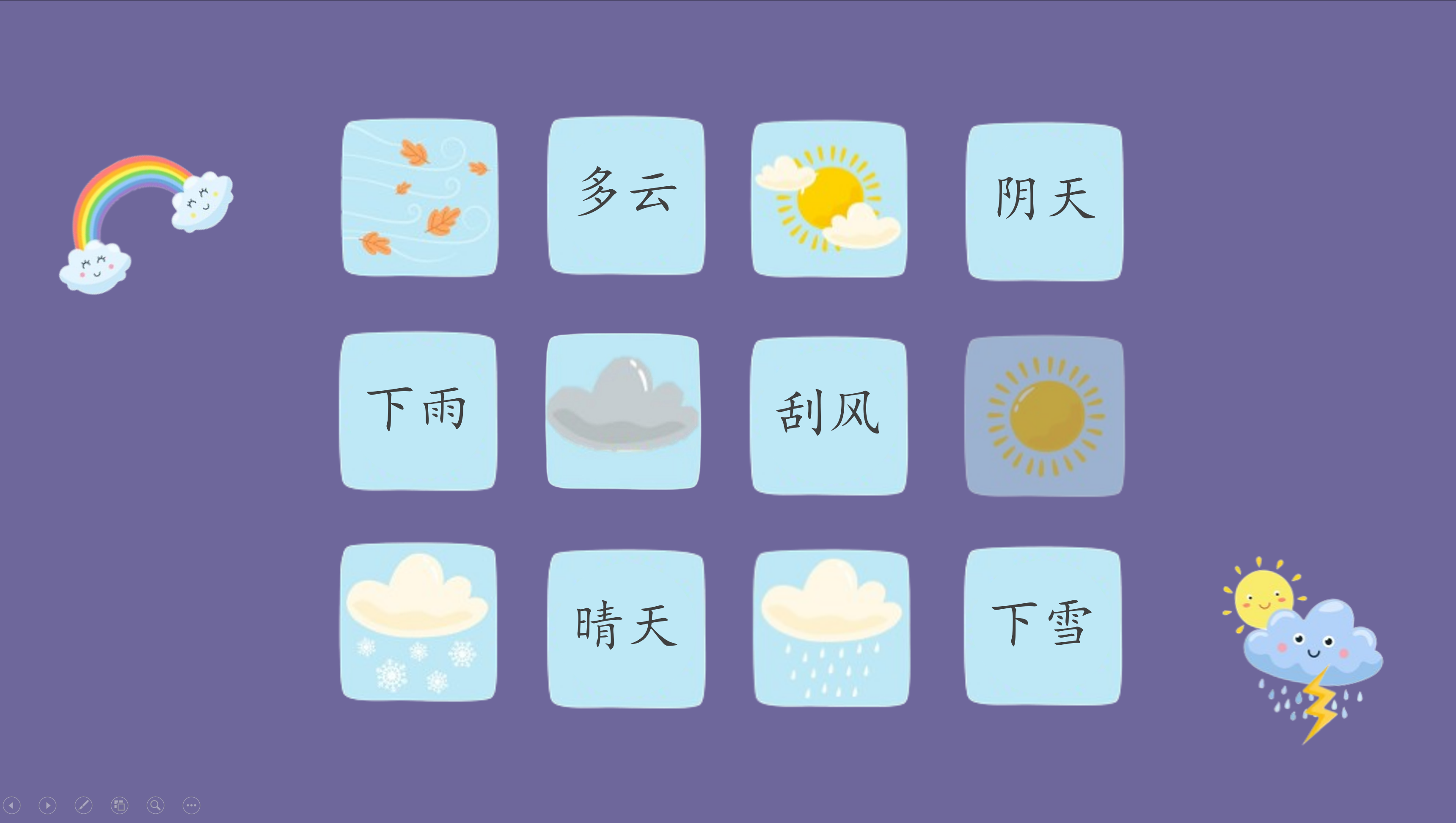Choose the snowing cloud picture card

pos(418,622)
